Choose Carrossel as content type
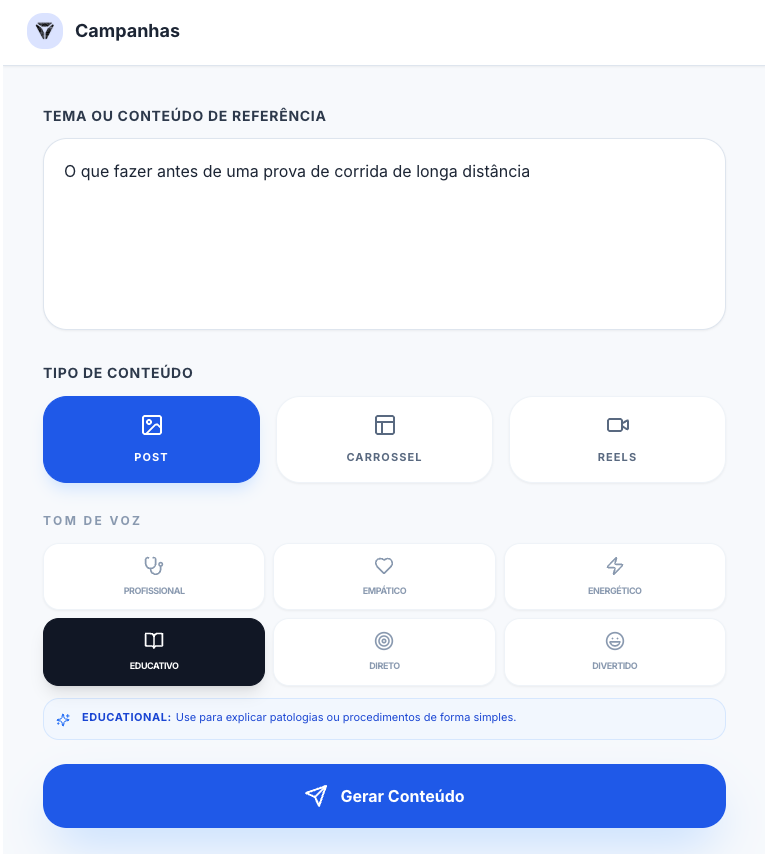765x854 pixels. pyautogui.click(x=384, y=439)
